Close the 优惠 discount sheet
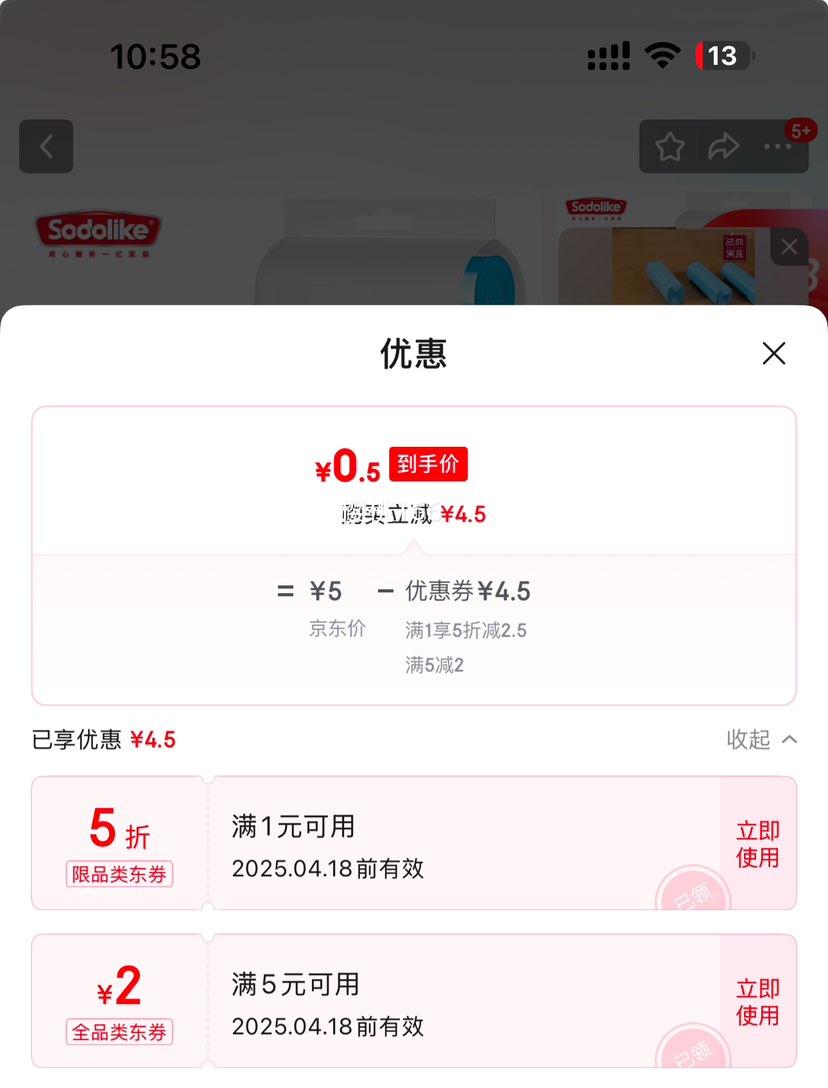 [774, 353]
